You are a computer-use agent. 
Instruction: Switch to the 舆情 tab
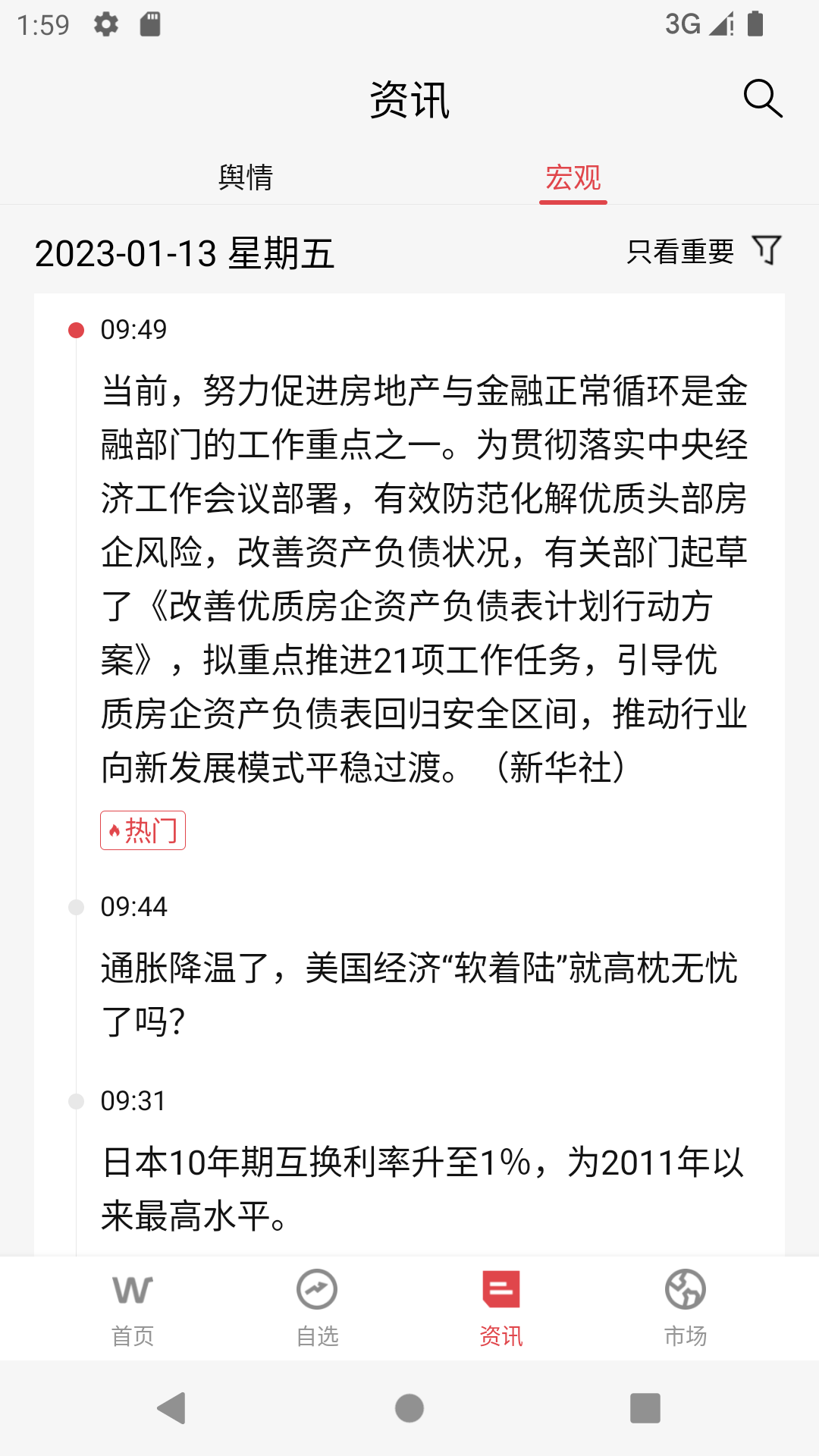(x=246, y=177)
